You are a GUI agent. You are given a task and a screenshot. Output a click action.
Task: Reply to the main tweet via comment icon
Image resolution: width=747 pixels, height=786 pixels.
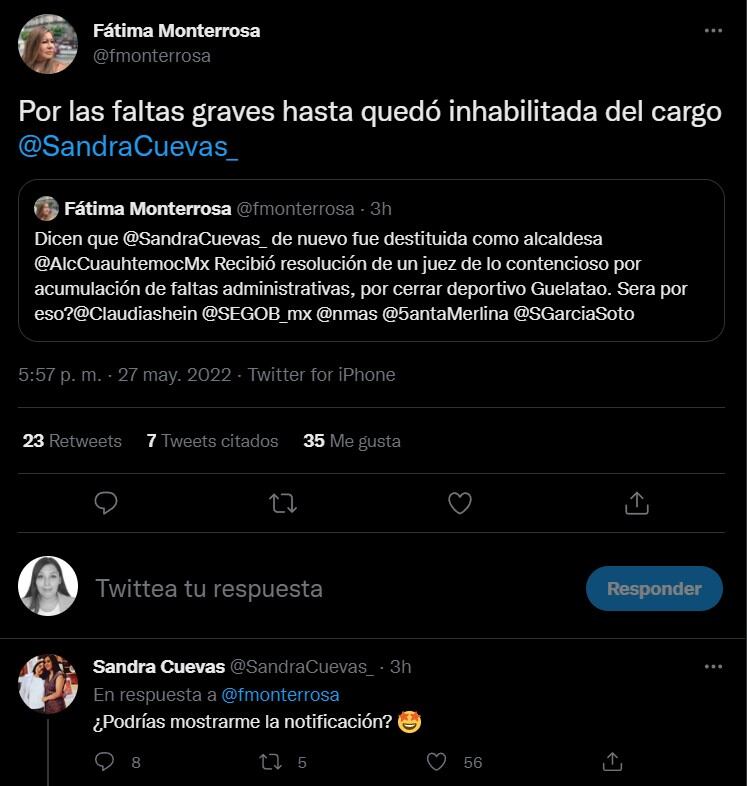(x=106, y=503)
